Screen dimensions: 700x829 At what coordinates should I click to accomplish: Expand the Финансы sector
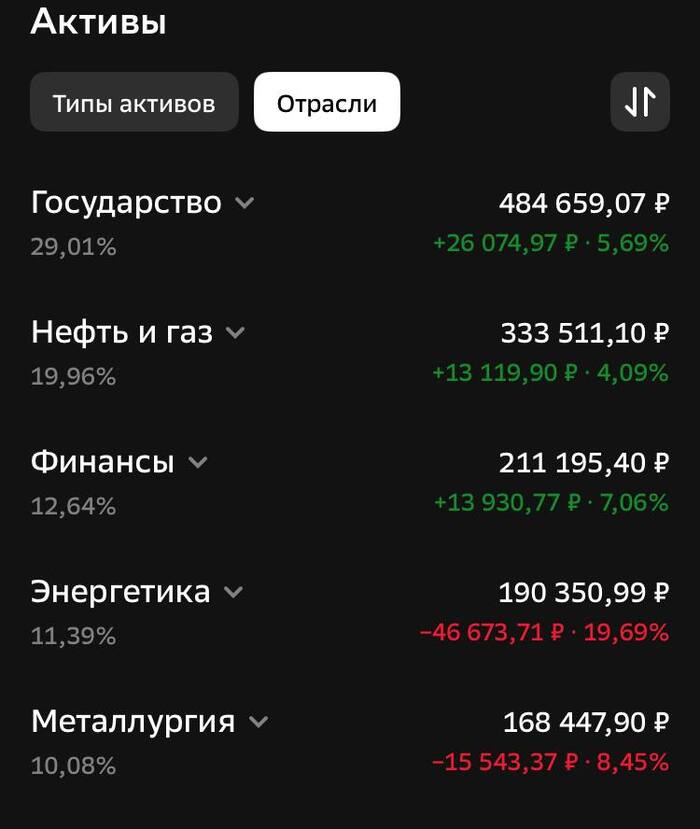pyautogui.click(x=198, y=462)
